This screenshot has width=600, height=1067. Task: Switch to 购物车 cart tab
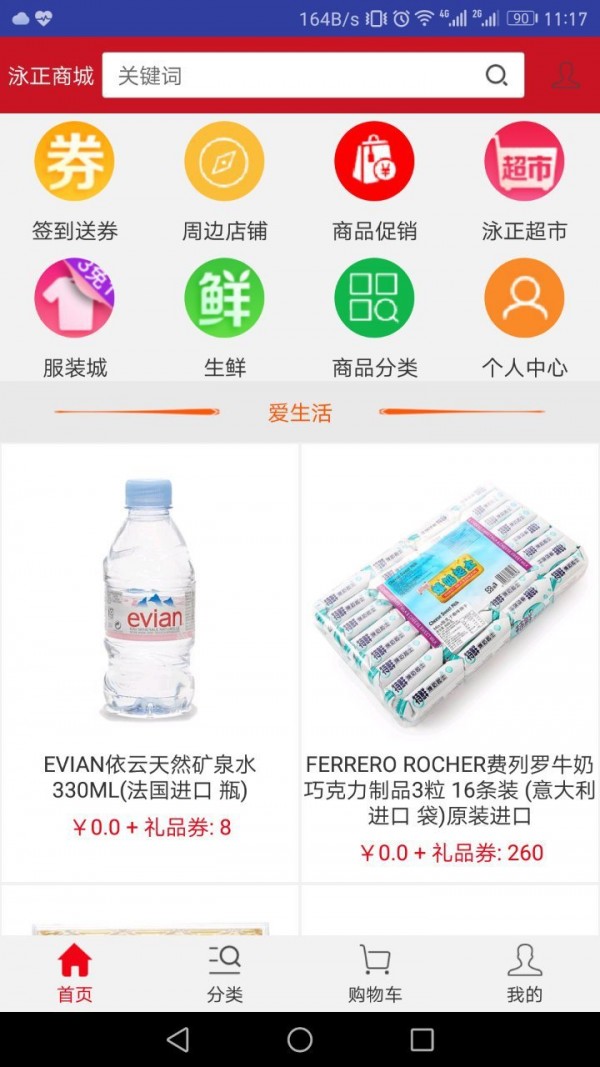coord(375,972)
